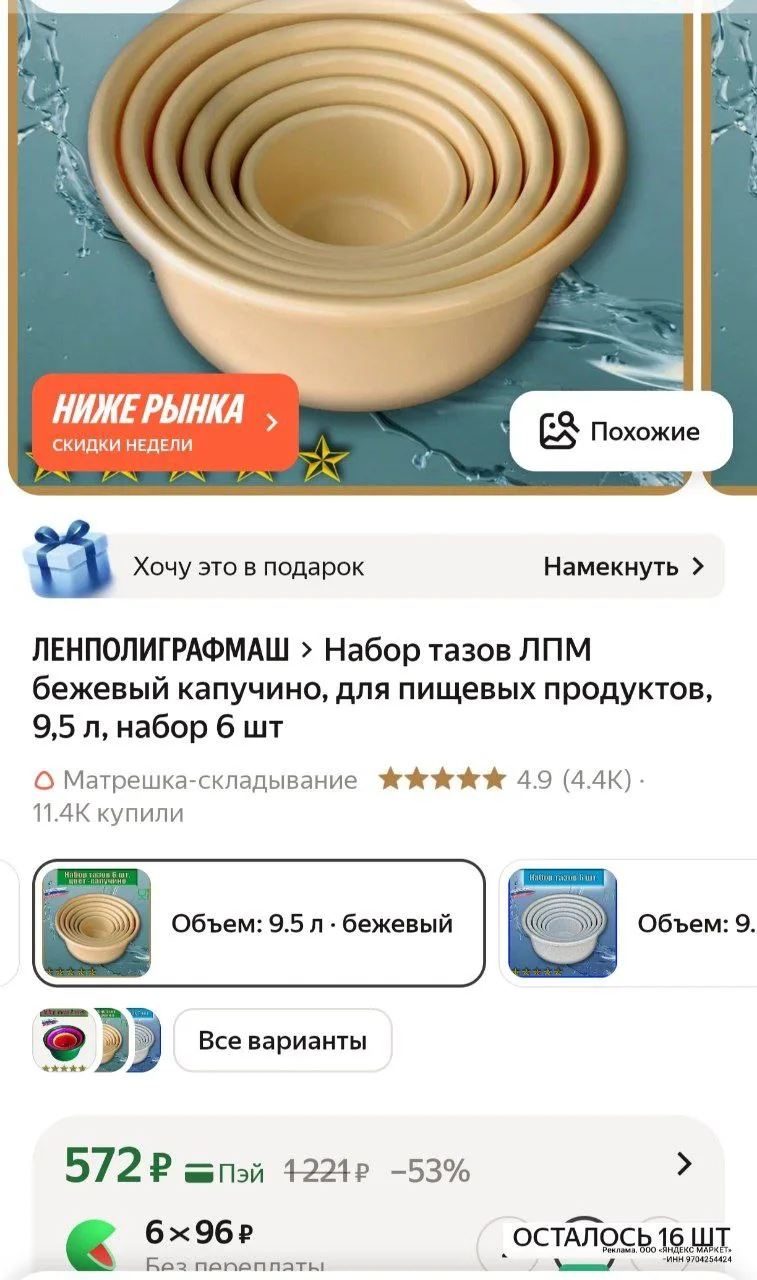Select the 9.5 л бежевый variant
757x1280 pixels.
259,923
